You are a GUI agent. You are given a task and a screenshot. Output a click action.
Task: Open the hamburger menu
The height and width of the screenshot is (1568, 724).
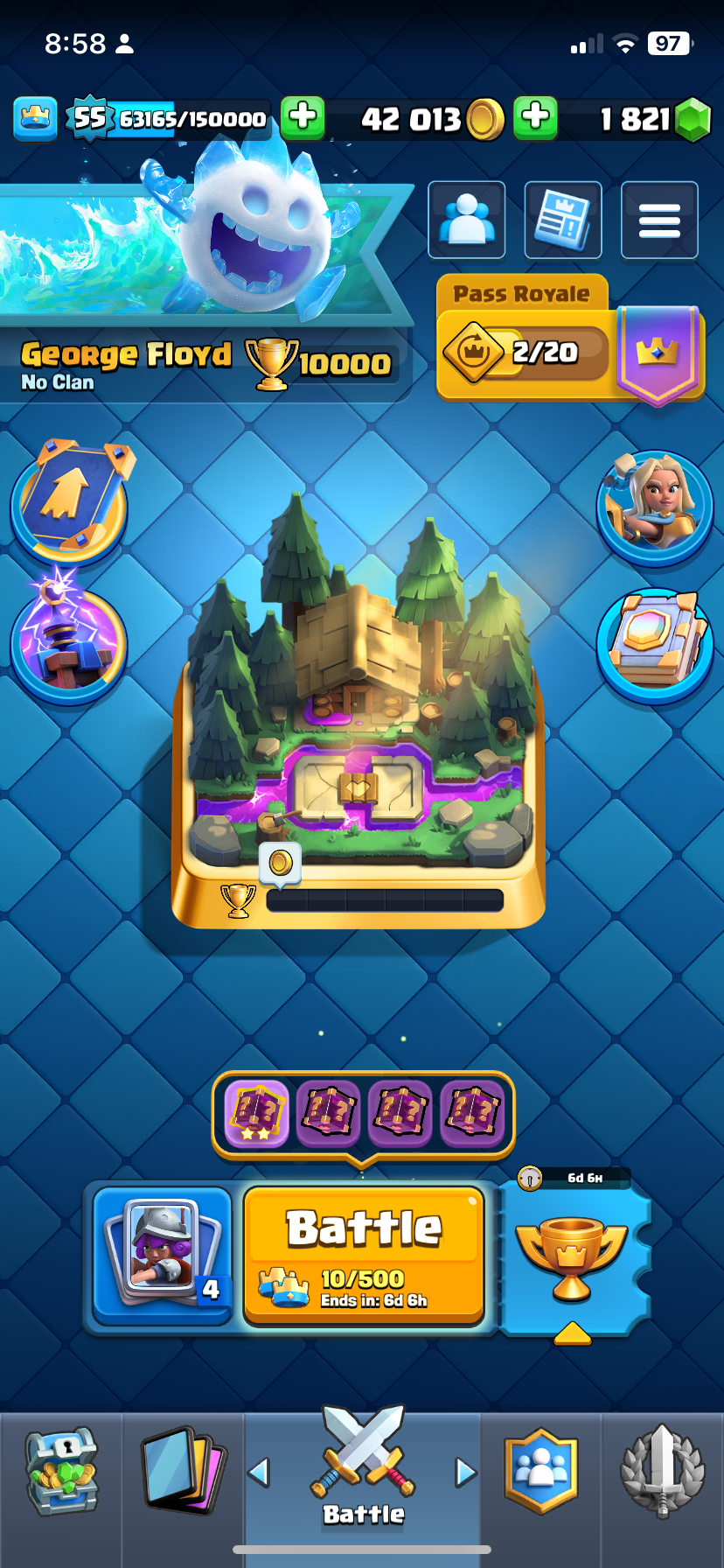click(659, 220)
